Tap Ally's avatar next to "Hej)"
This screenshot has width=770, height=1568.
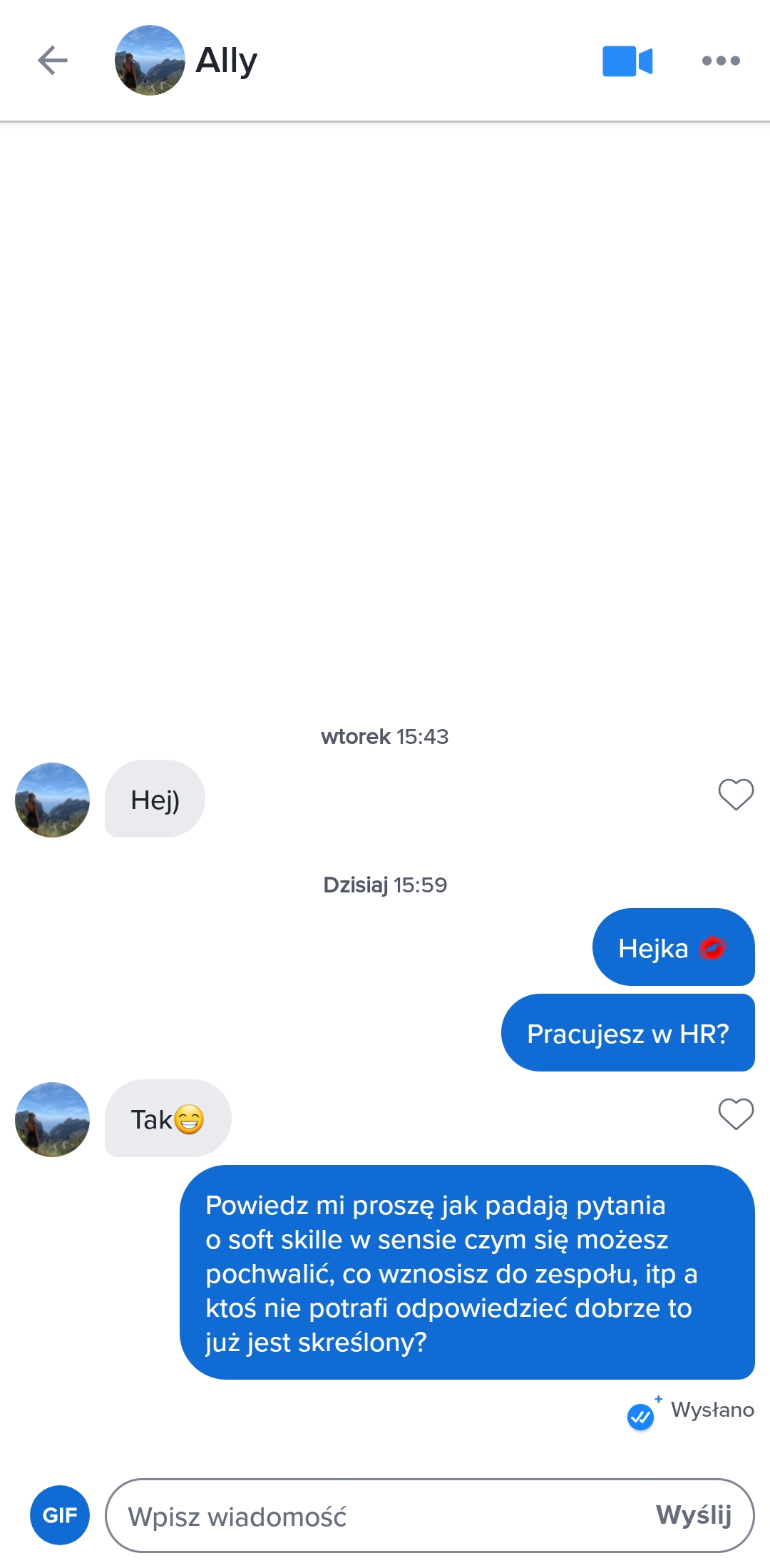click(52, 800)
